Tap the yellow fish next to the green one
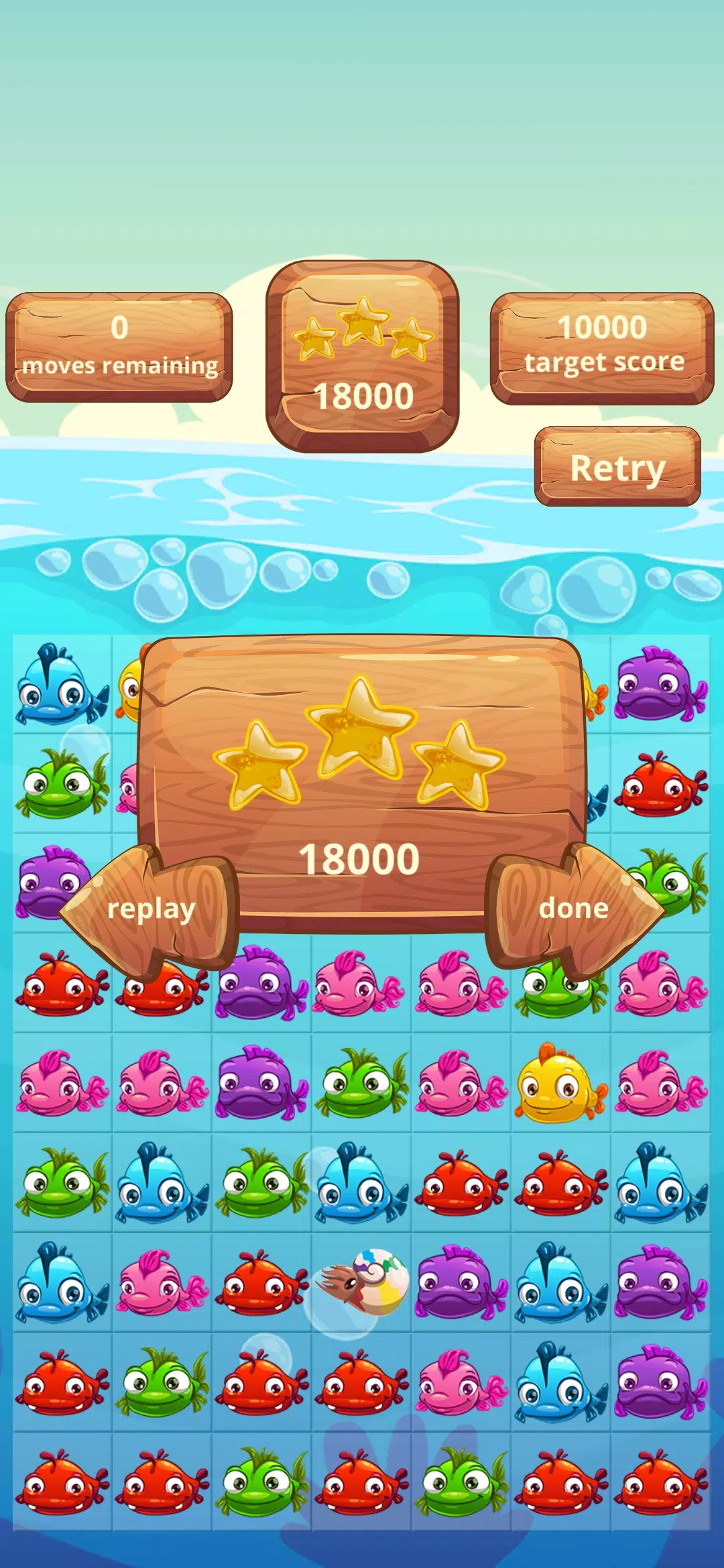Screen dimensions: 724x1568 (561, 1086)
